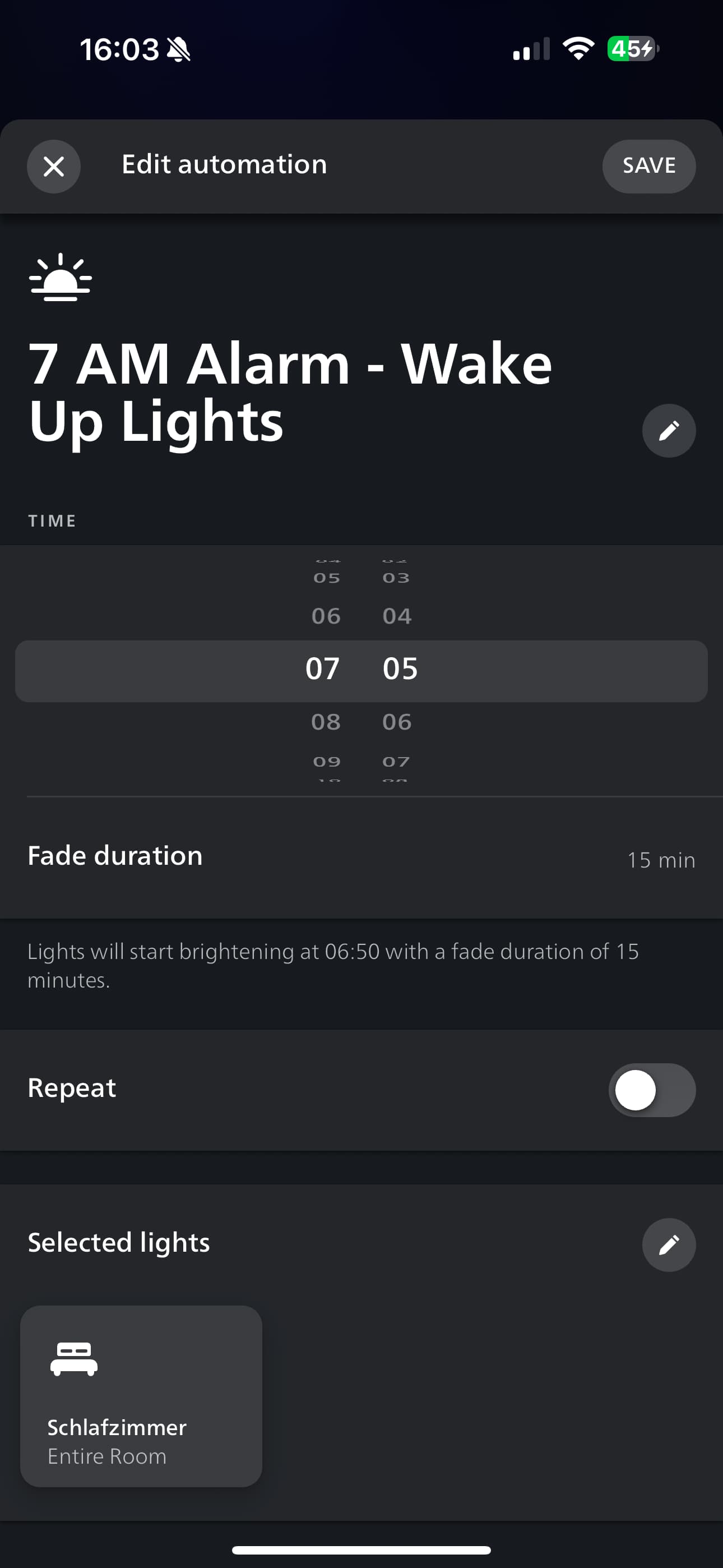Screen dimensions: 723x1568
Task: Select hour 08 in the time picker
Action: click(326, 722)
